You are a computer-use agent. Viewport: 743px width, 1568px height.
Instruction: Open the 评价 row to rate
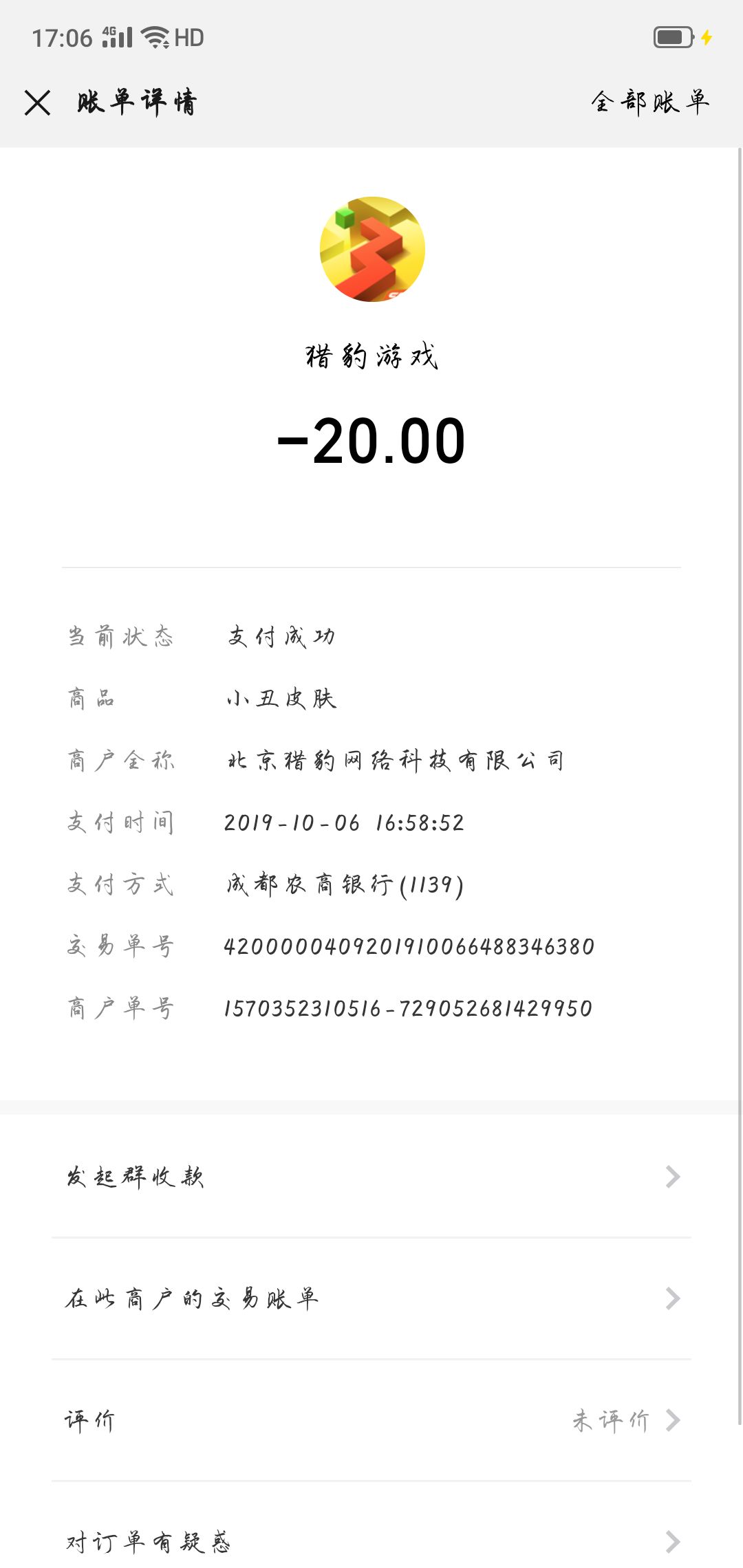point(371,1420)
